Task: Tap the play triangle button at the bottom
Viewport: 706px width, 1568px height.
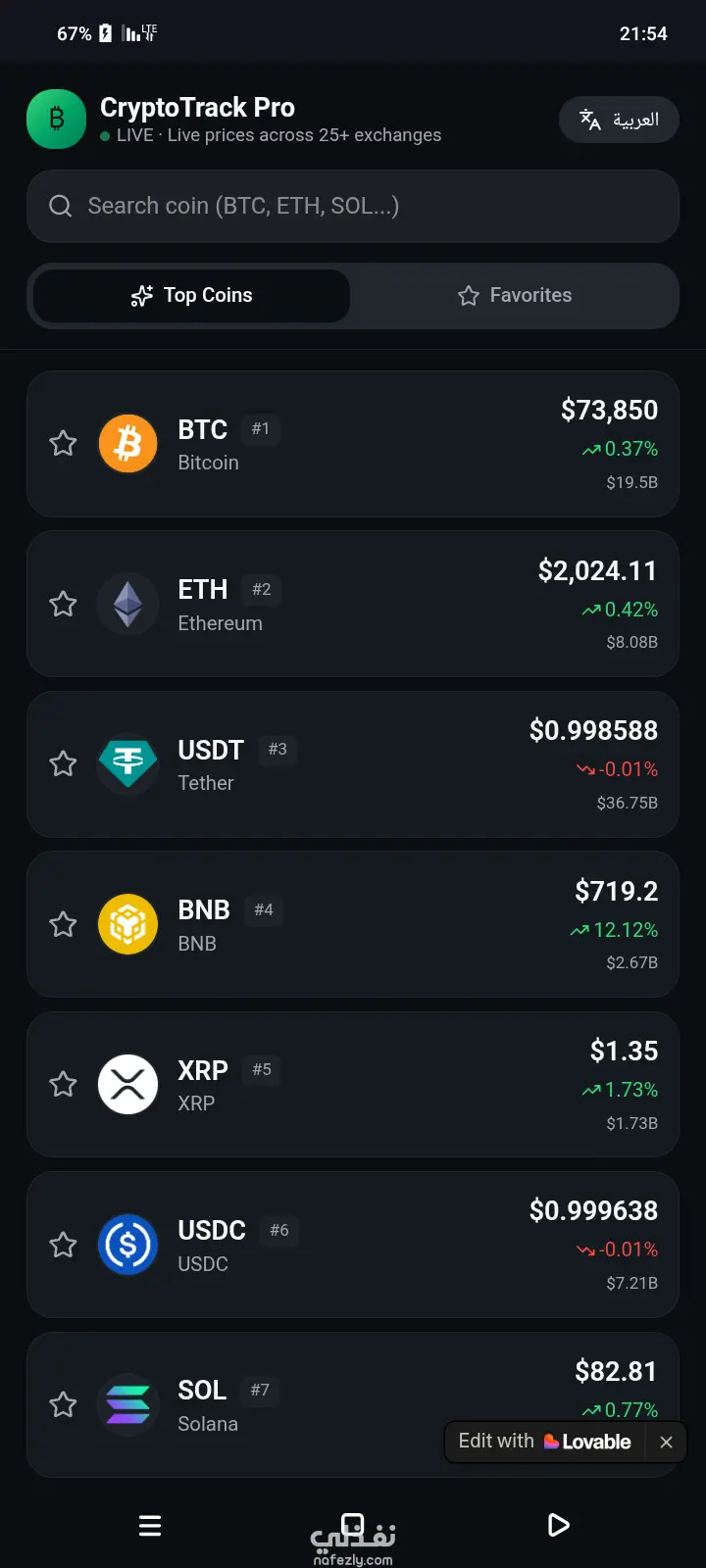Action: click(558, 1525)
